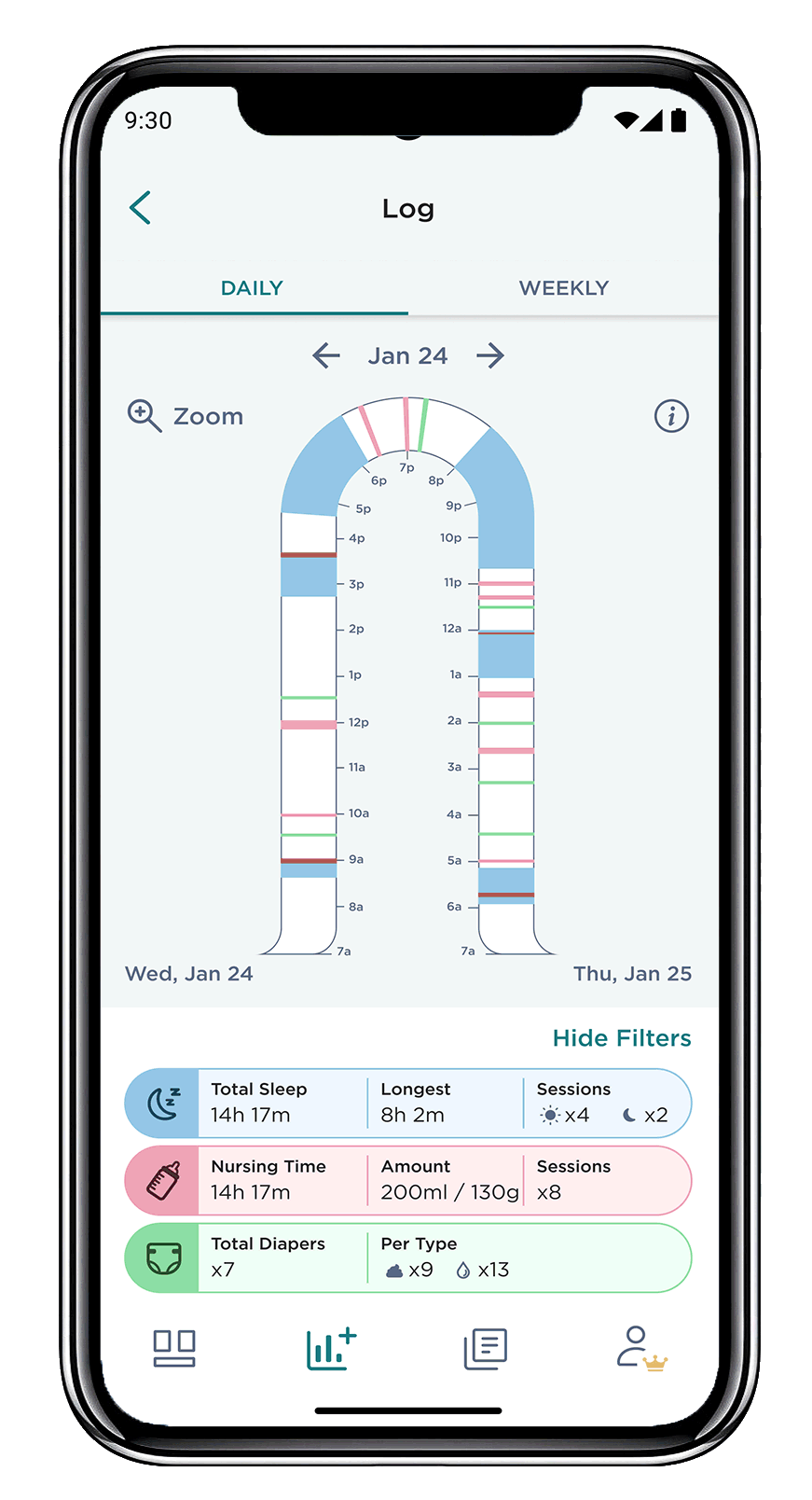
Task: Toggle the Nursing Time filter
Action: click(161, 1181)
